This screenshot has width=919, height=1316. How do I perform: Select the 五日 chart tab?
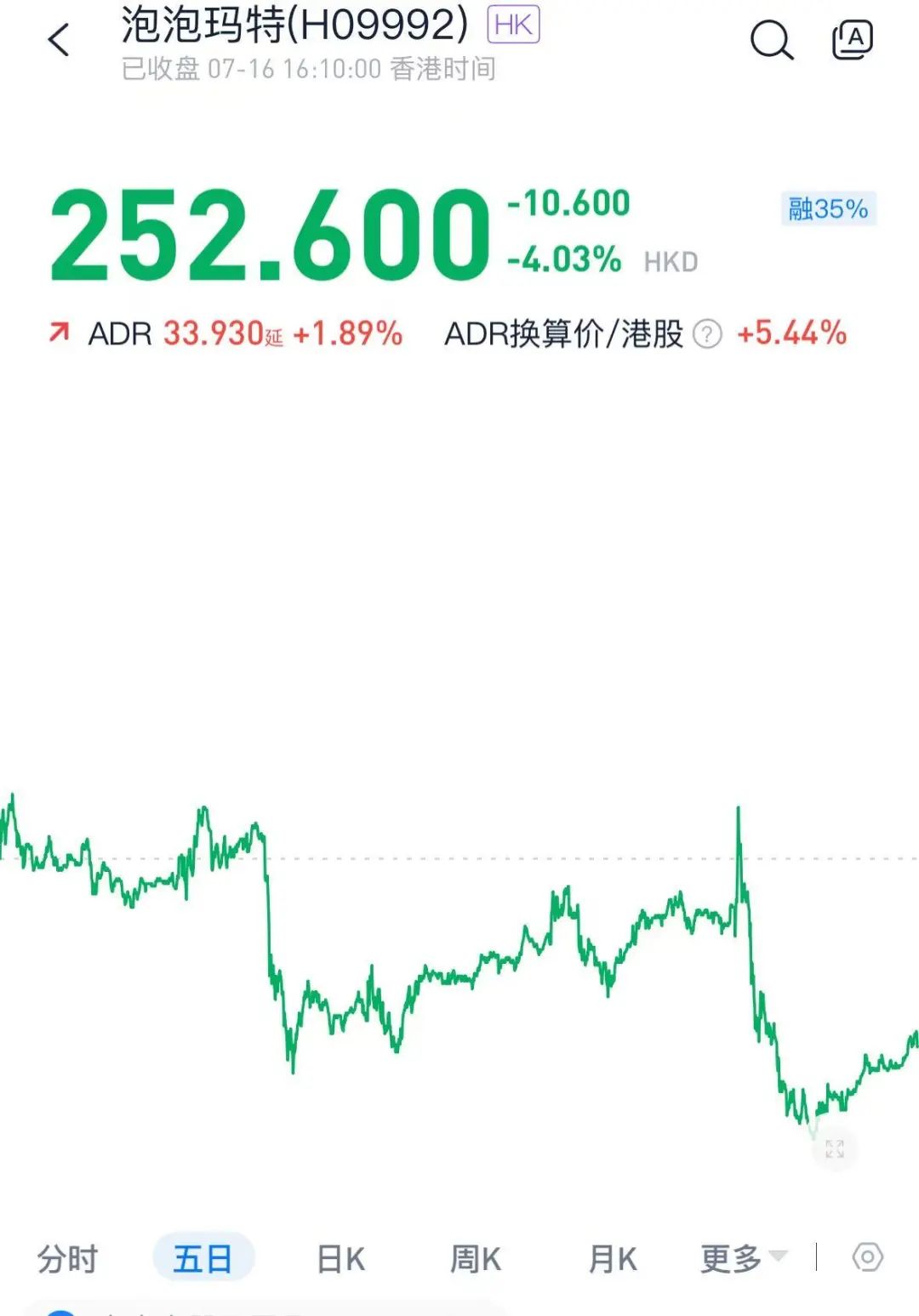coord(203,1258)
